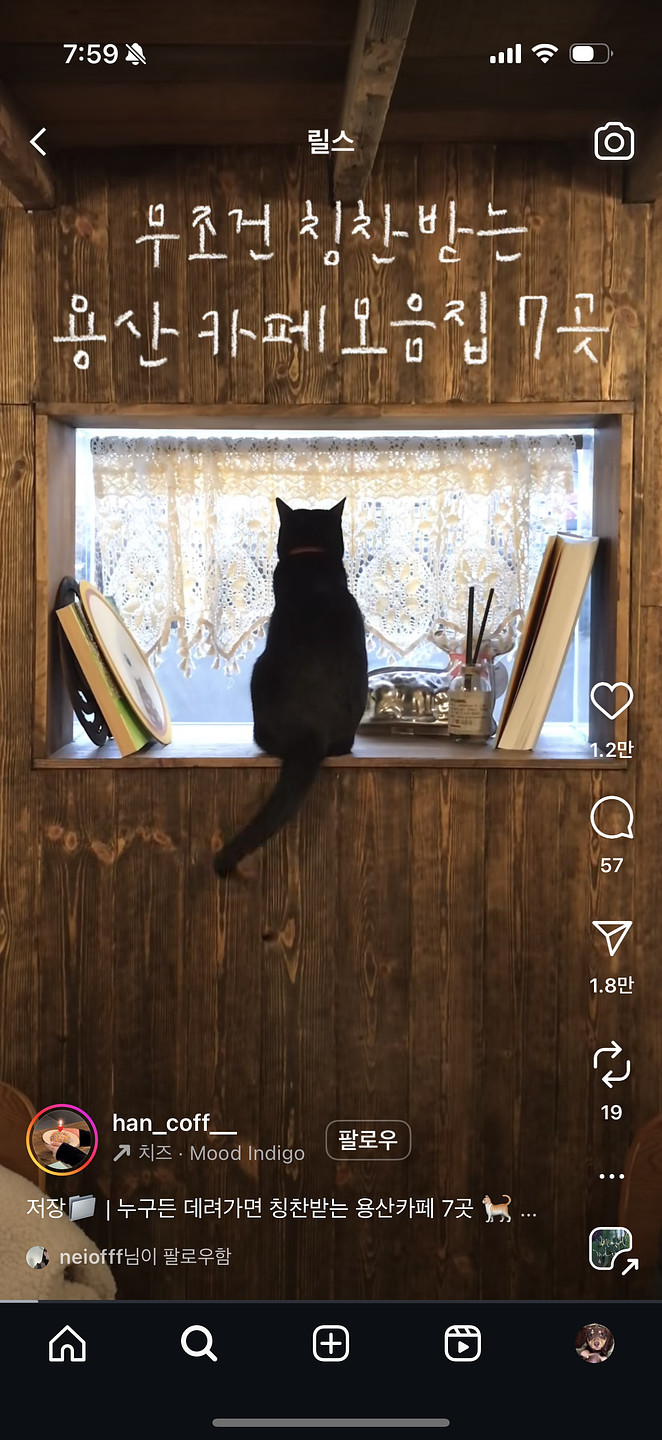Select the Reels tab
Screen dimensions: 662x1440
click(462, 1344)
